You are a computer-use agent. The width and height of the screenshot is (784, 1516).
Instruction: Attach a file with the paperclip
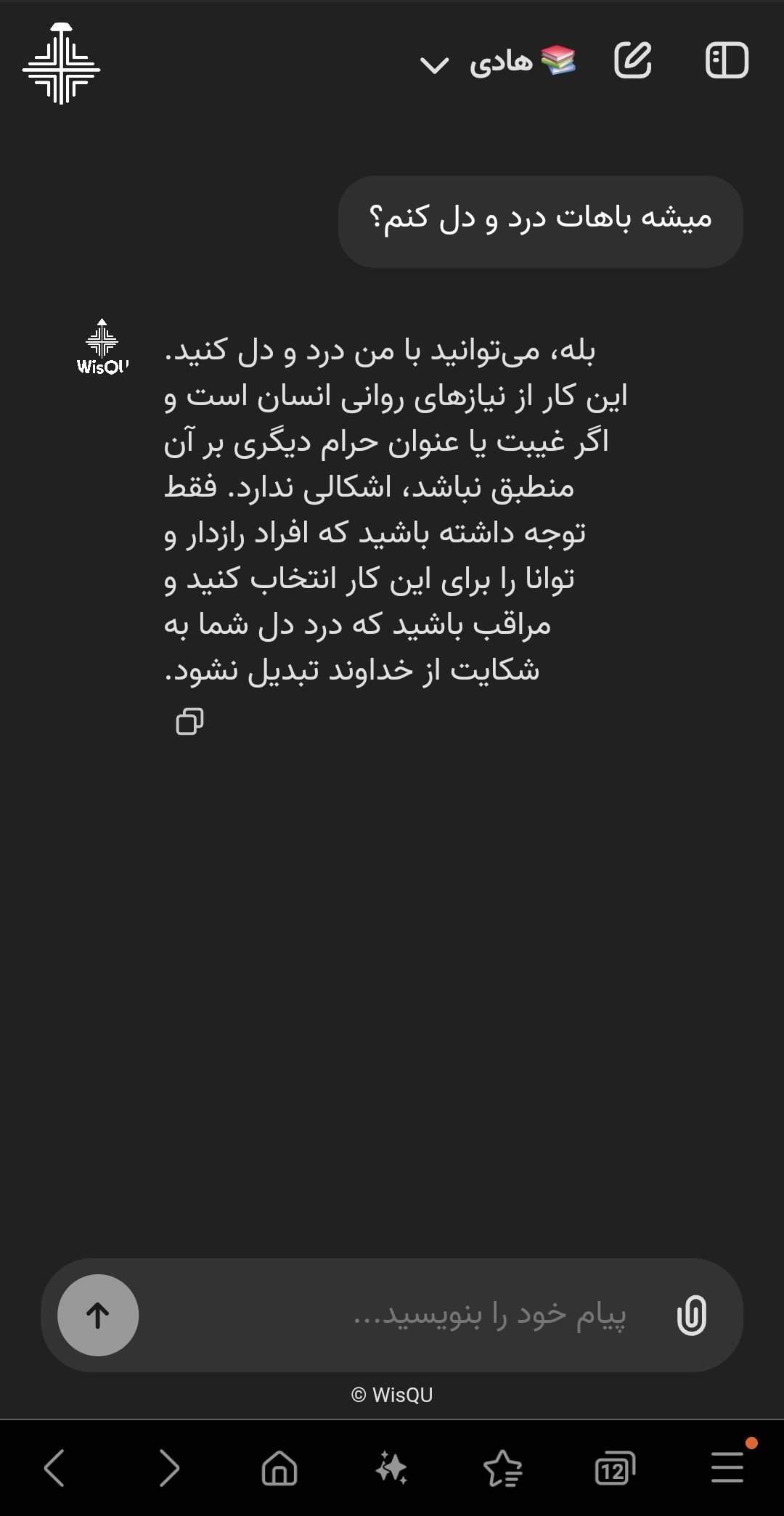[x=691, y=1315]
